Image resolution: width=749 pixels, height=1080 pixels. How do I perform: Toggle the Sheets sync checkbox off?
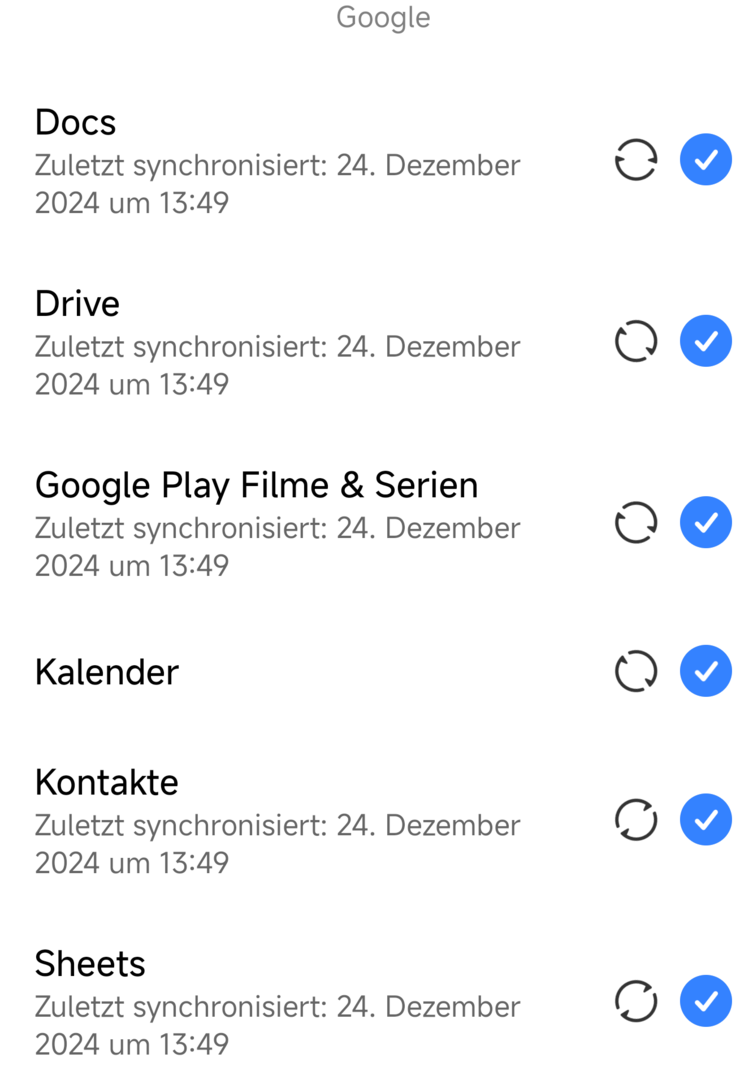[x=706, y=1000]
